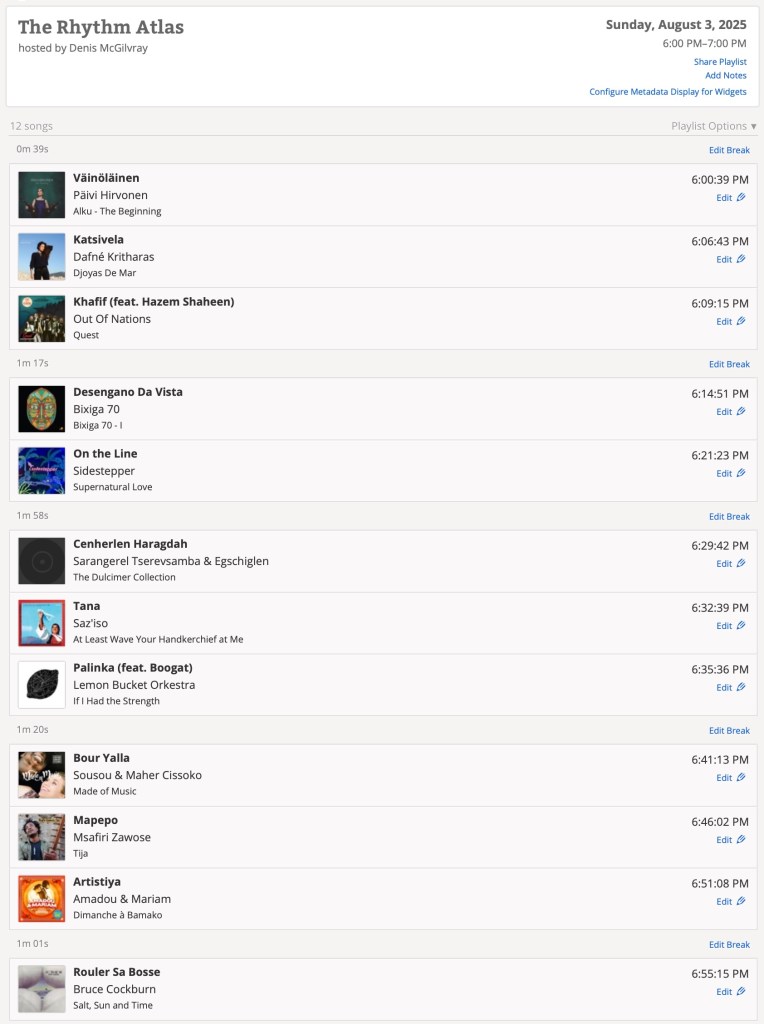Edit Rouler Sa Bosse entry
This screenshot has width=764, height=1024.
point(730,992)
